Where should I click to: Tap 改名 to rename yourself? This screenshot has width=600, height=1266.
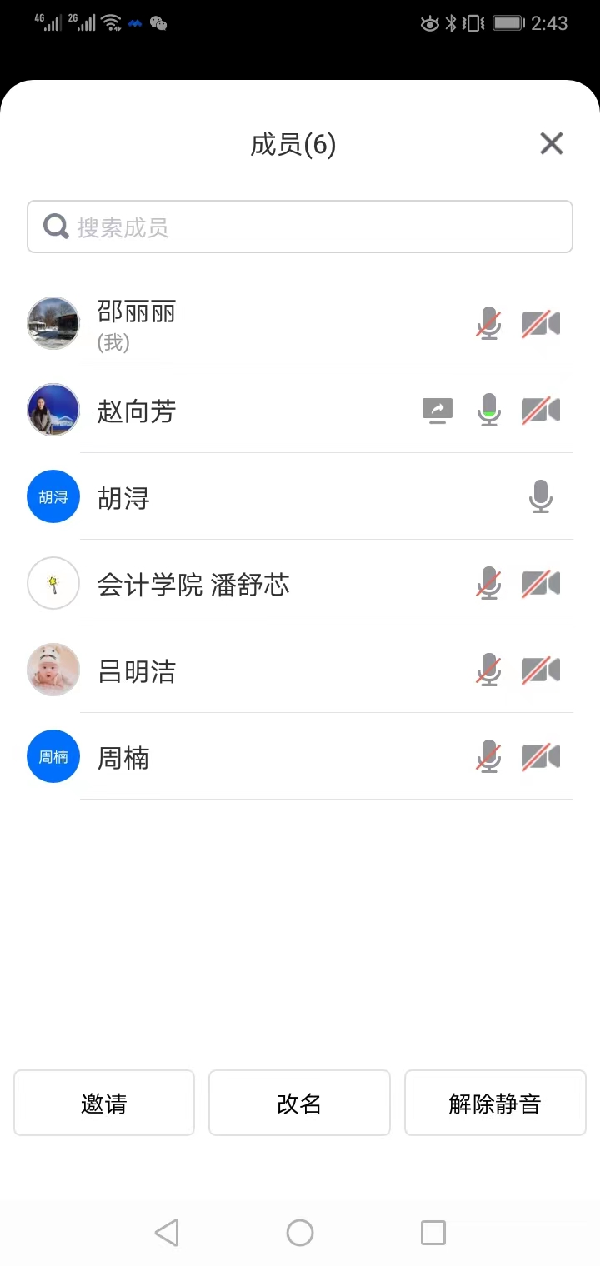(x=299, y=1103)
